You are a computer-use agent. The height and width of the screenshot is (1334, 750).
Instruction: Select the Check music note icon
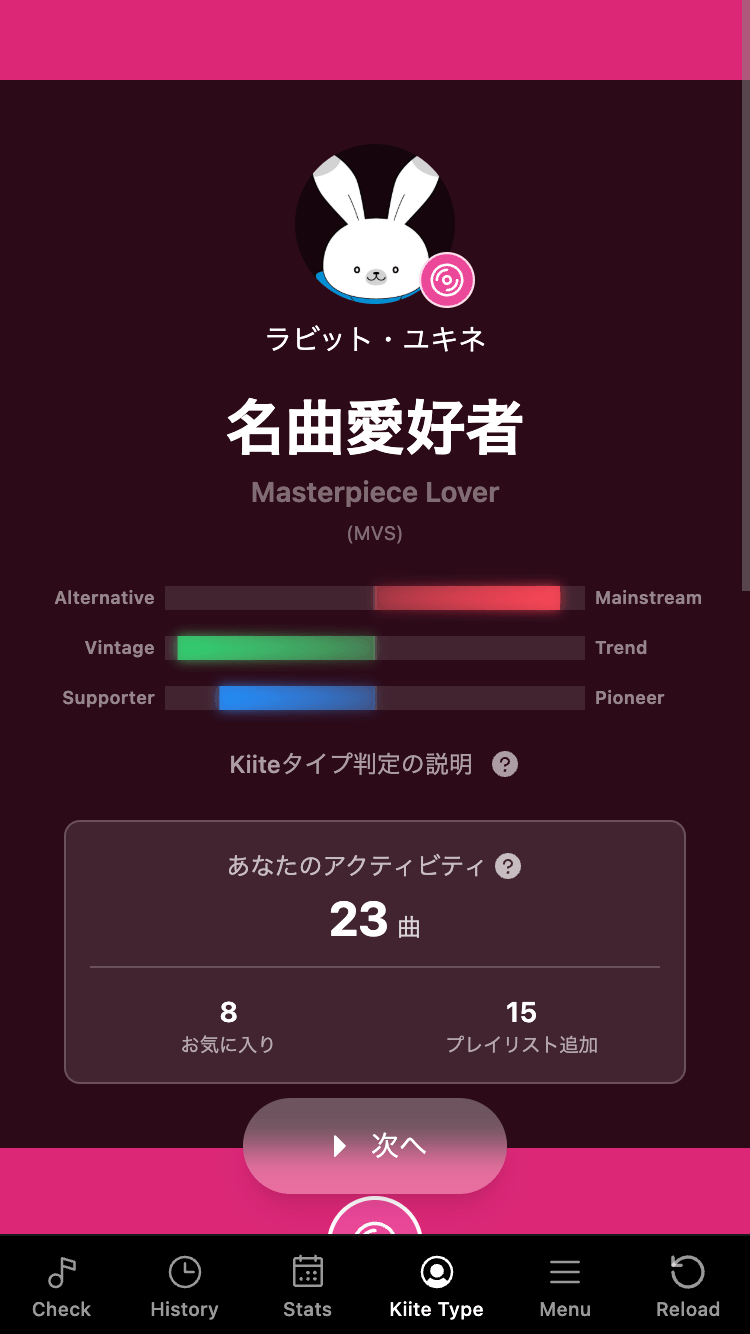61,1272
